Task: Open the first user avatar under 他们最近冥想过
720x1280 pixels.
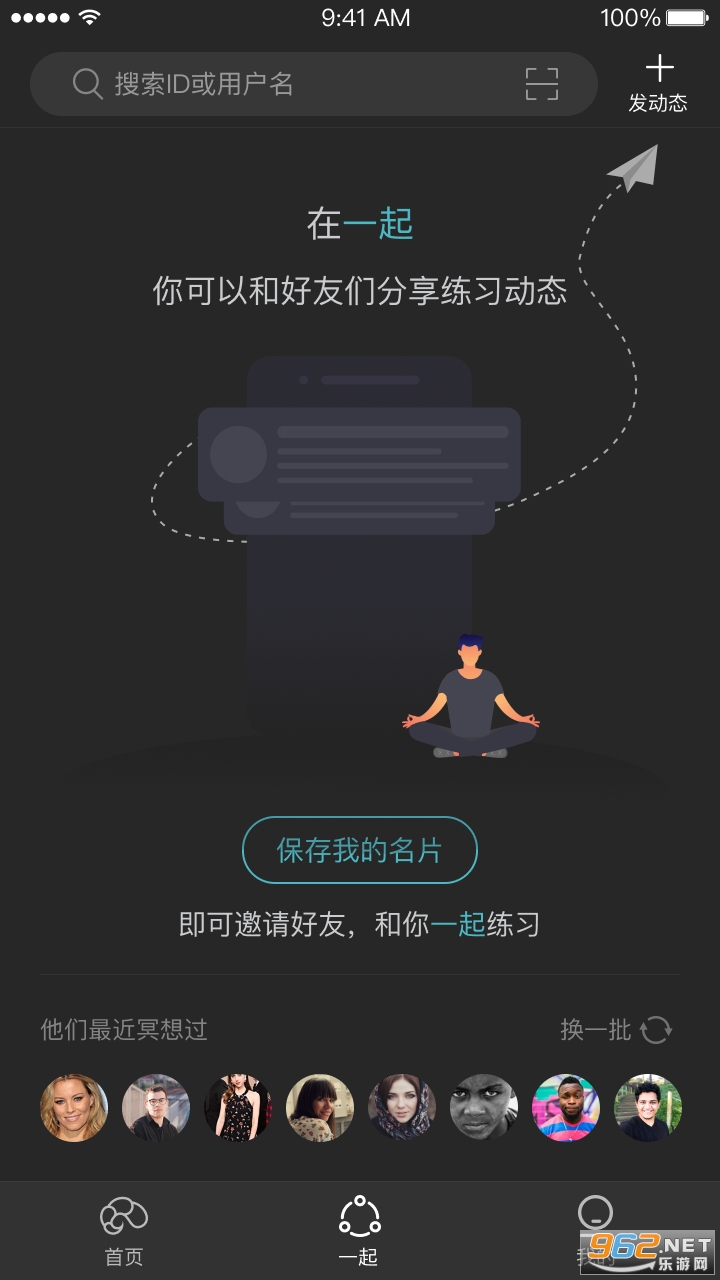Action: [x=73, y=1108]
